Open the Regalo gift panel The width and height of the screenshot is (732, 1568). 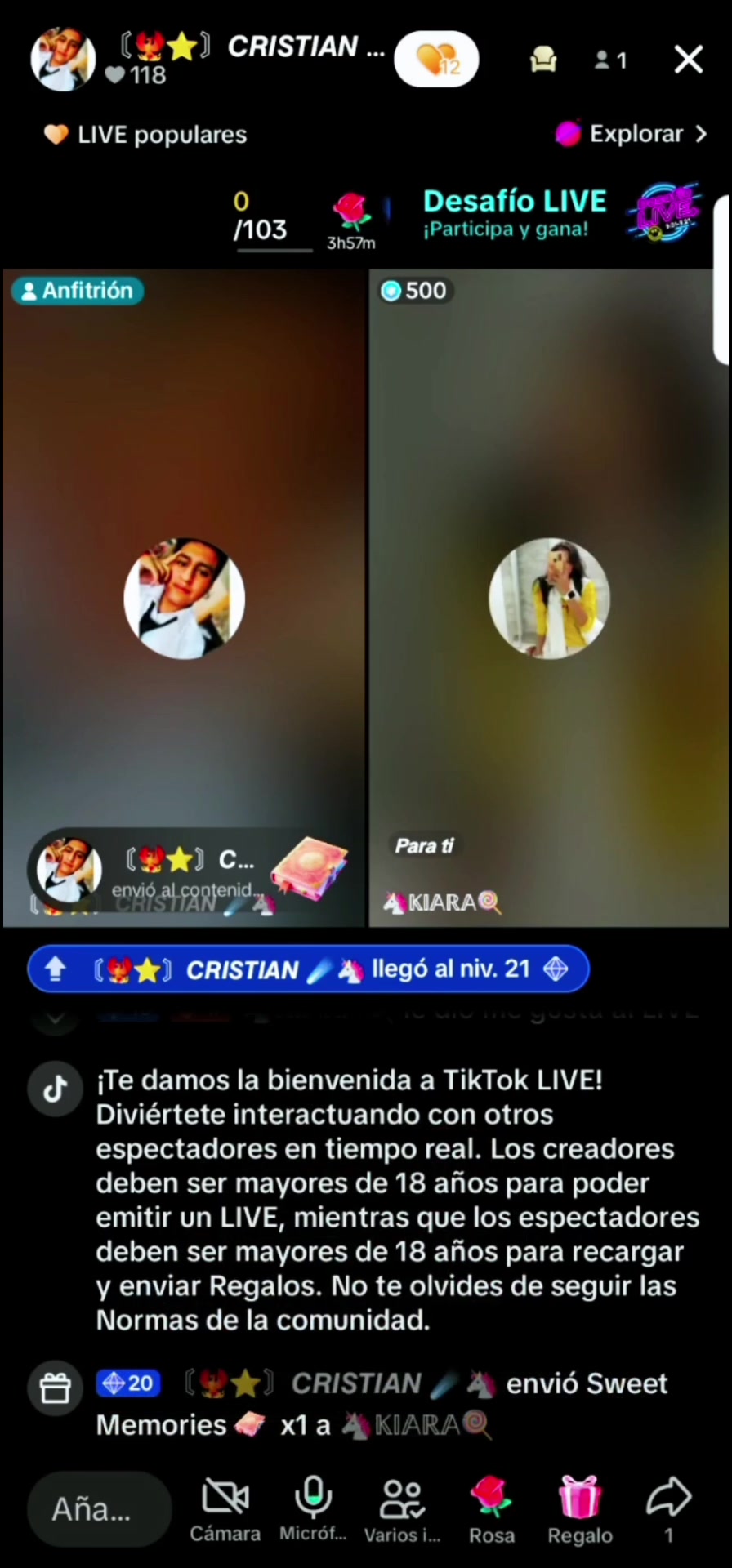(x=580, y=1509)
